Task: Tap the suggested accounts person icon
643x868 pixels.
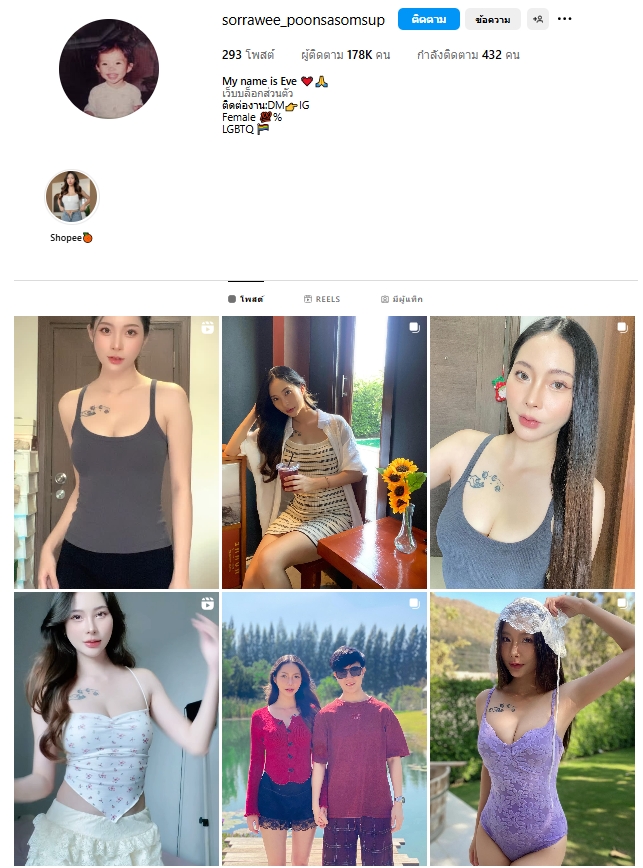Action: [x=538, y=19]
